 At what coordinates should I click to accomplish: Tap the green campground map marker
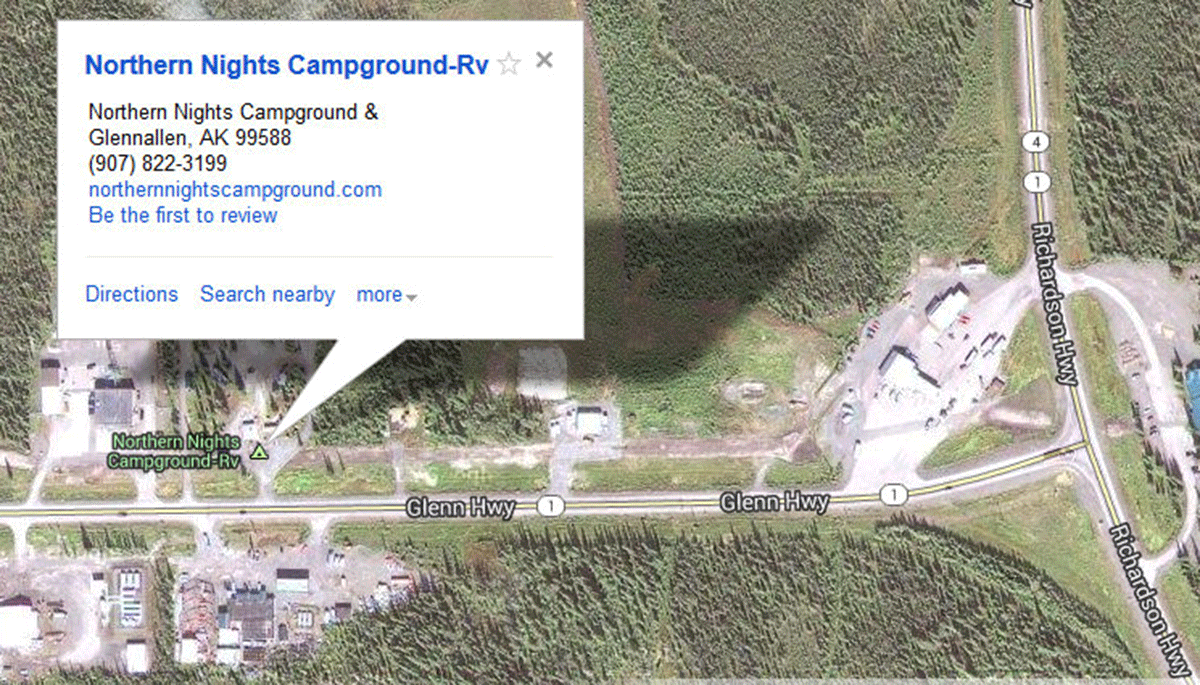coord(259,452)
